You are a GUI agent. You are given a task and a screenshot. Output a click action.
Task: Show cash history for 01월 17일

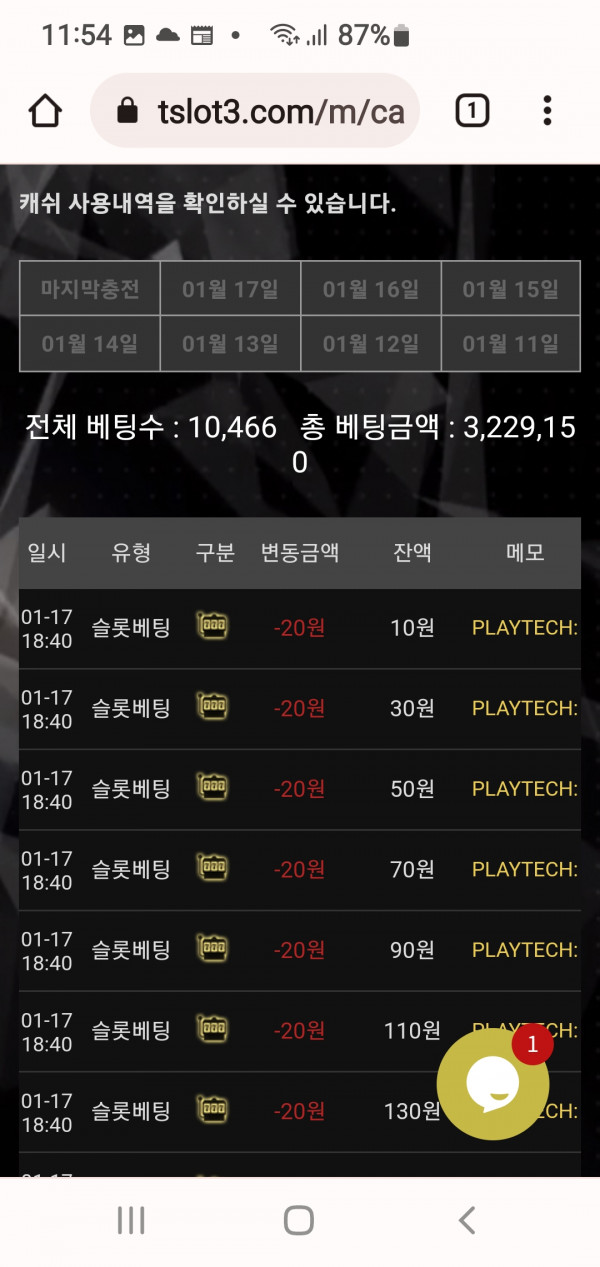(x=230, y=290)
